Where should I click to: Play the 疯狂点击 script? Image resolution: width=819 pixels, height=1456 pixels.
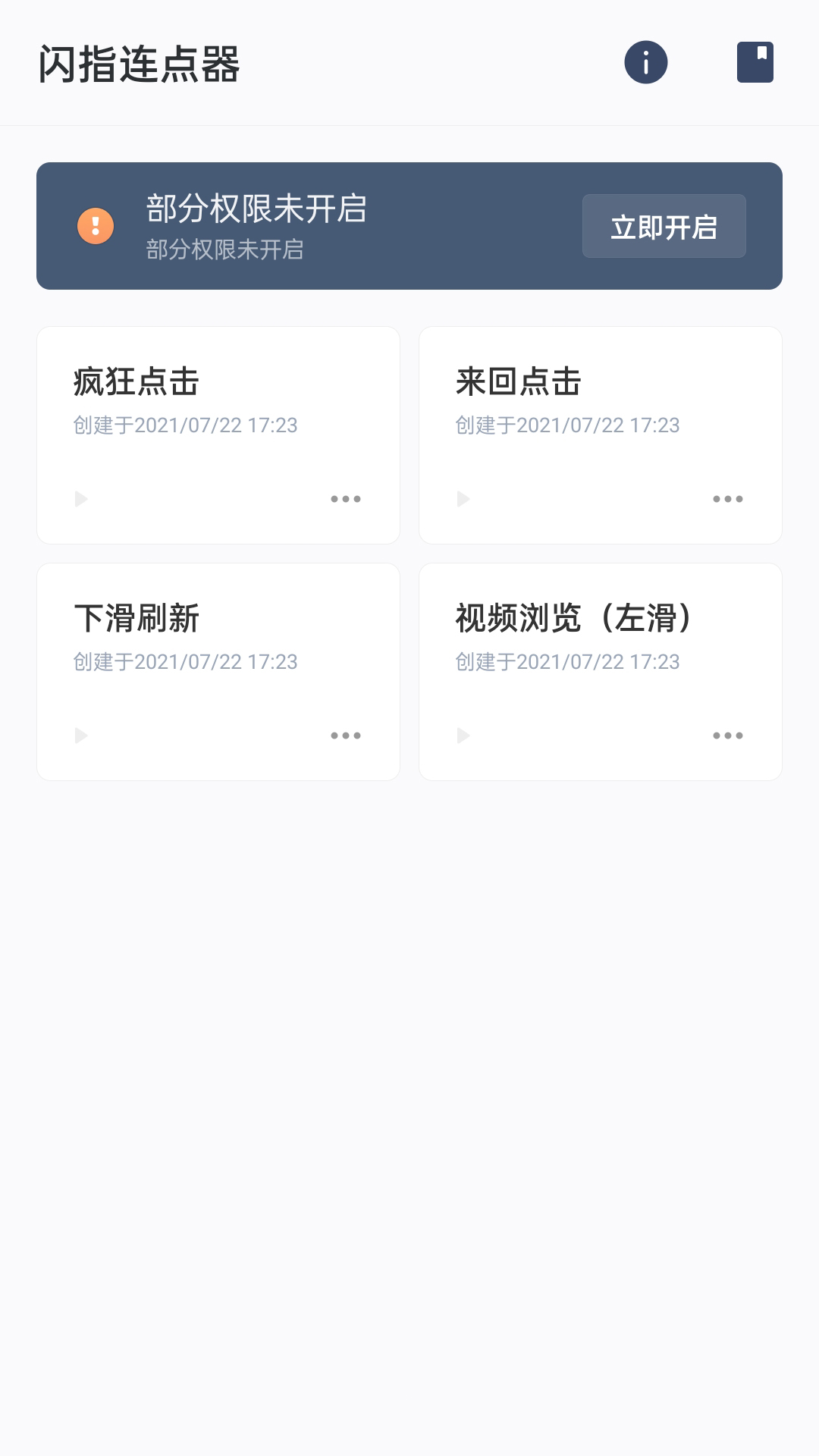(x=79, y=498)
